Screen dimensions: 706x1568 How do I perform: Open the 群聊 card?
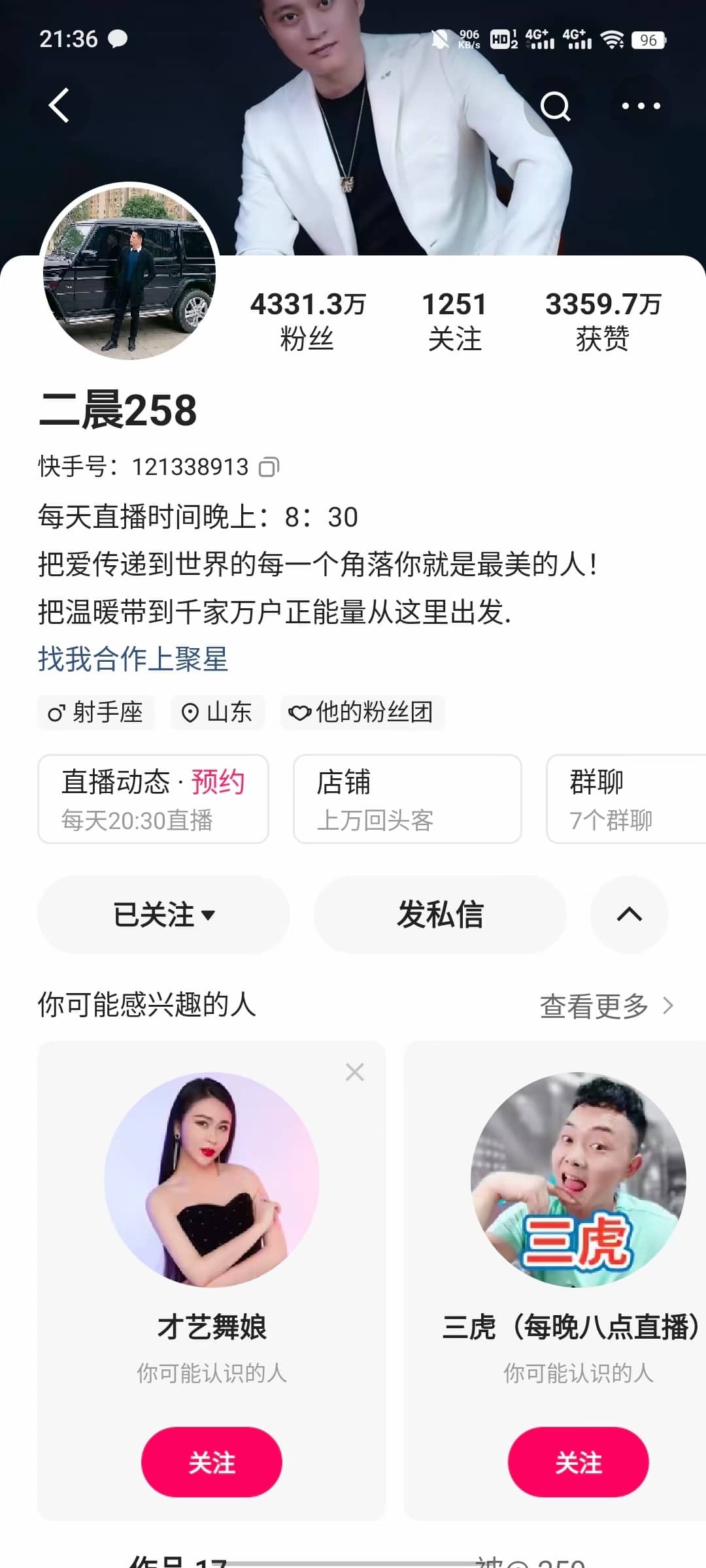(x=624, y=799)
